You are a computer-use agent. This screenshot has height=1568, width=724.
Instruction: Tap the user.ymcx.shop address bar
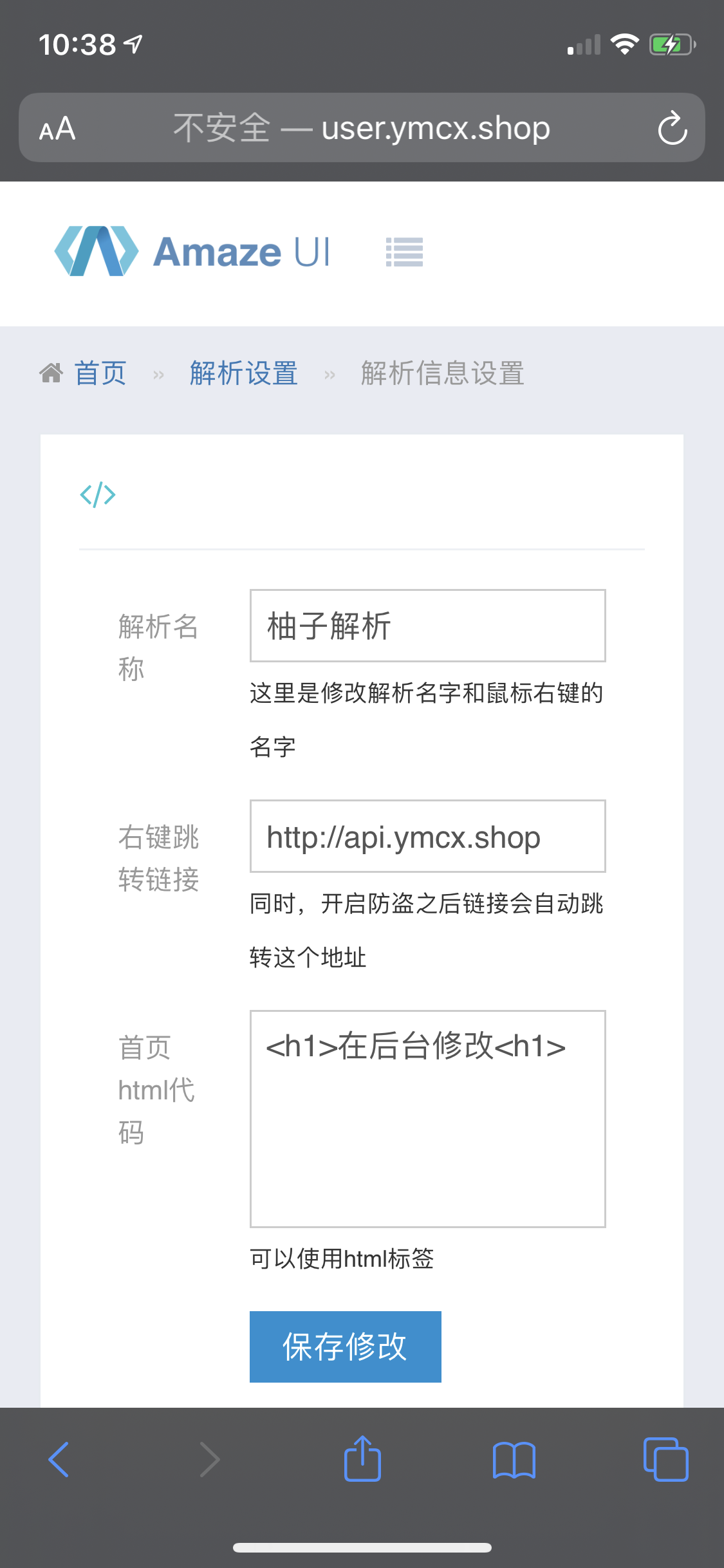362,127
